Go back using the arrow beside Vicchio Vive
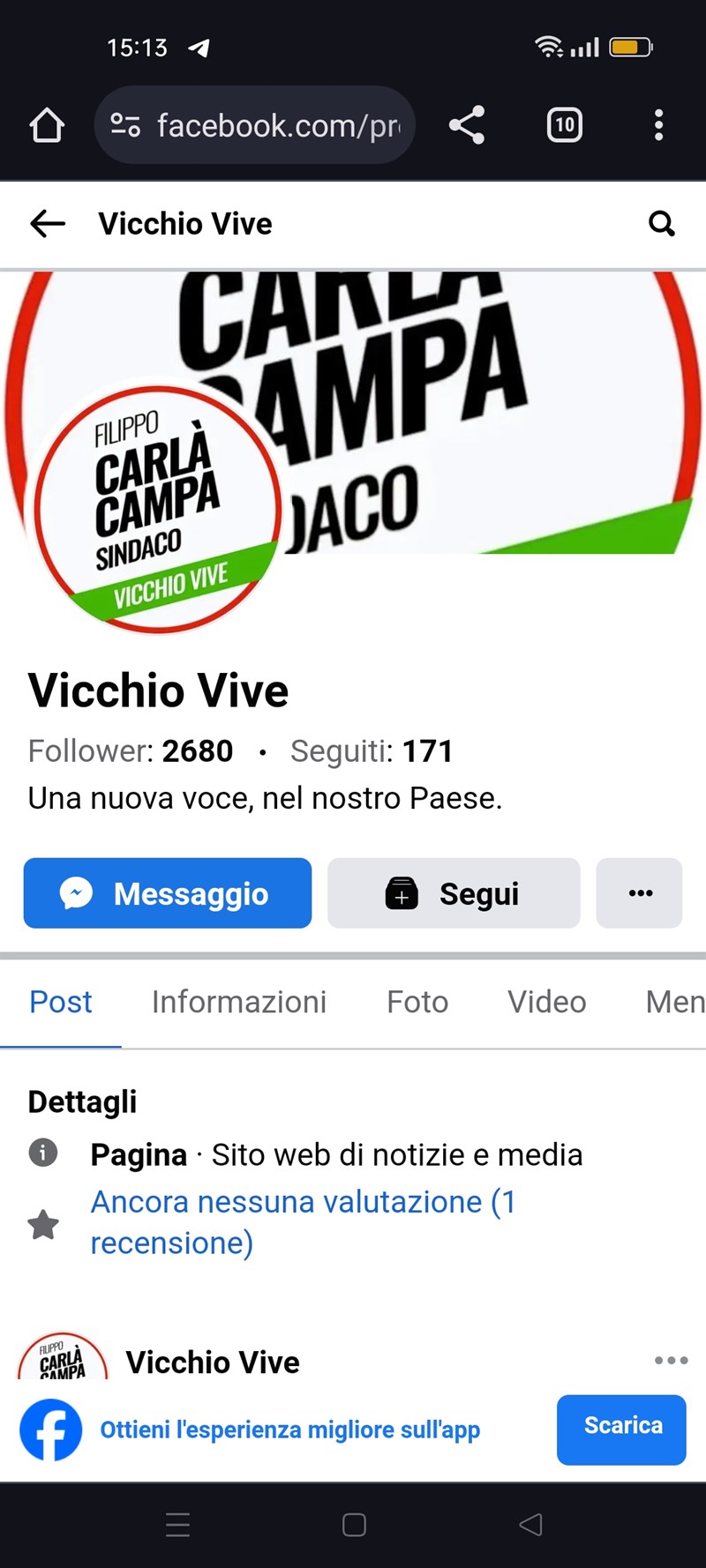 click(x=48, y=224)
